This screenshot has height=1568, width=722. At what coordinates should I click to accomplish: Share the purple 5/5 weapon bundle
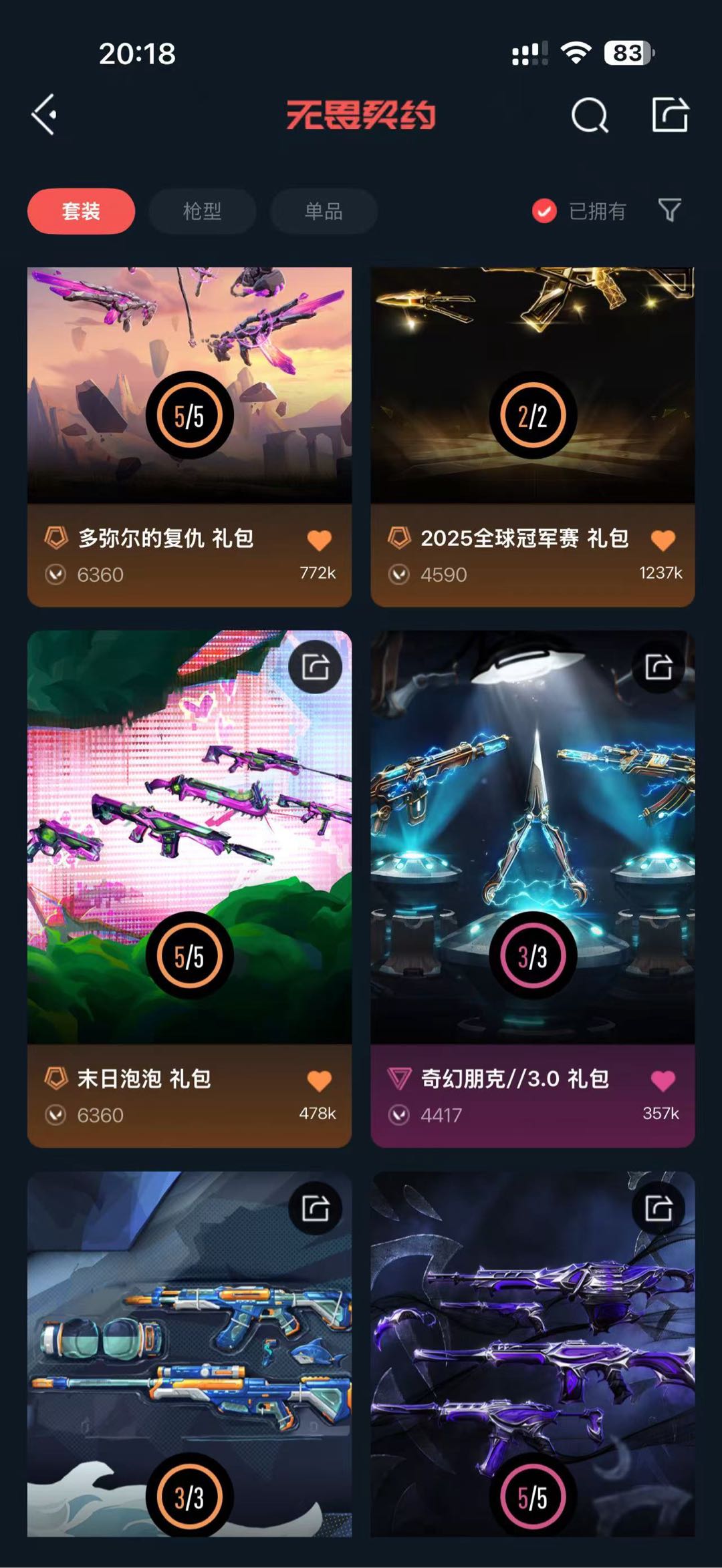click(658, 1208)
